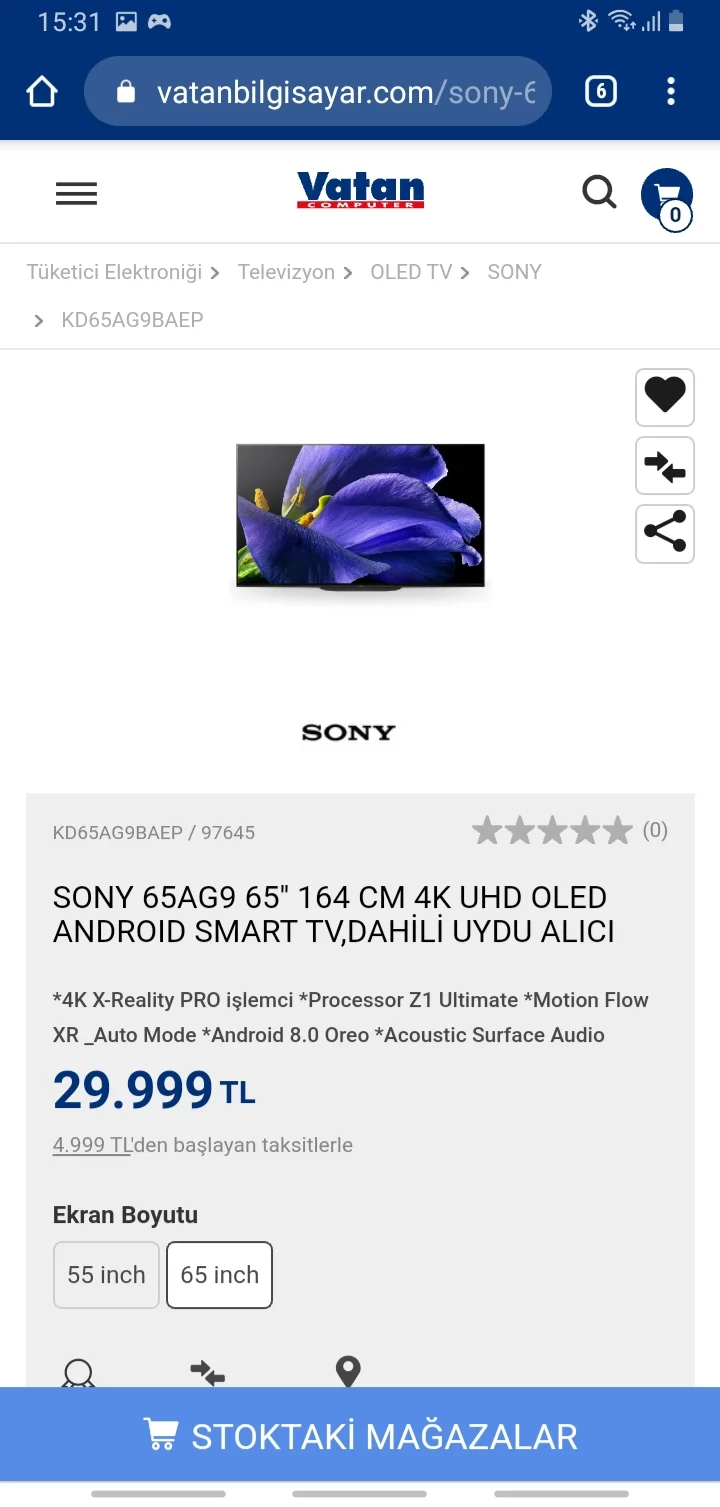Viewport: 720px width, 1507px height.
Task: Choose the 65 inch screen size
Action: click(219, 1275)
